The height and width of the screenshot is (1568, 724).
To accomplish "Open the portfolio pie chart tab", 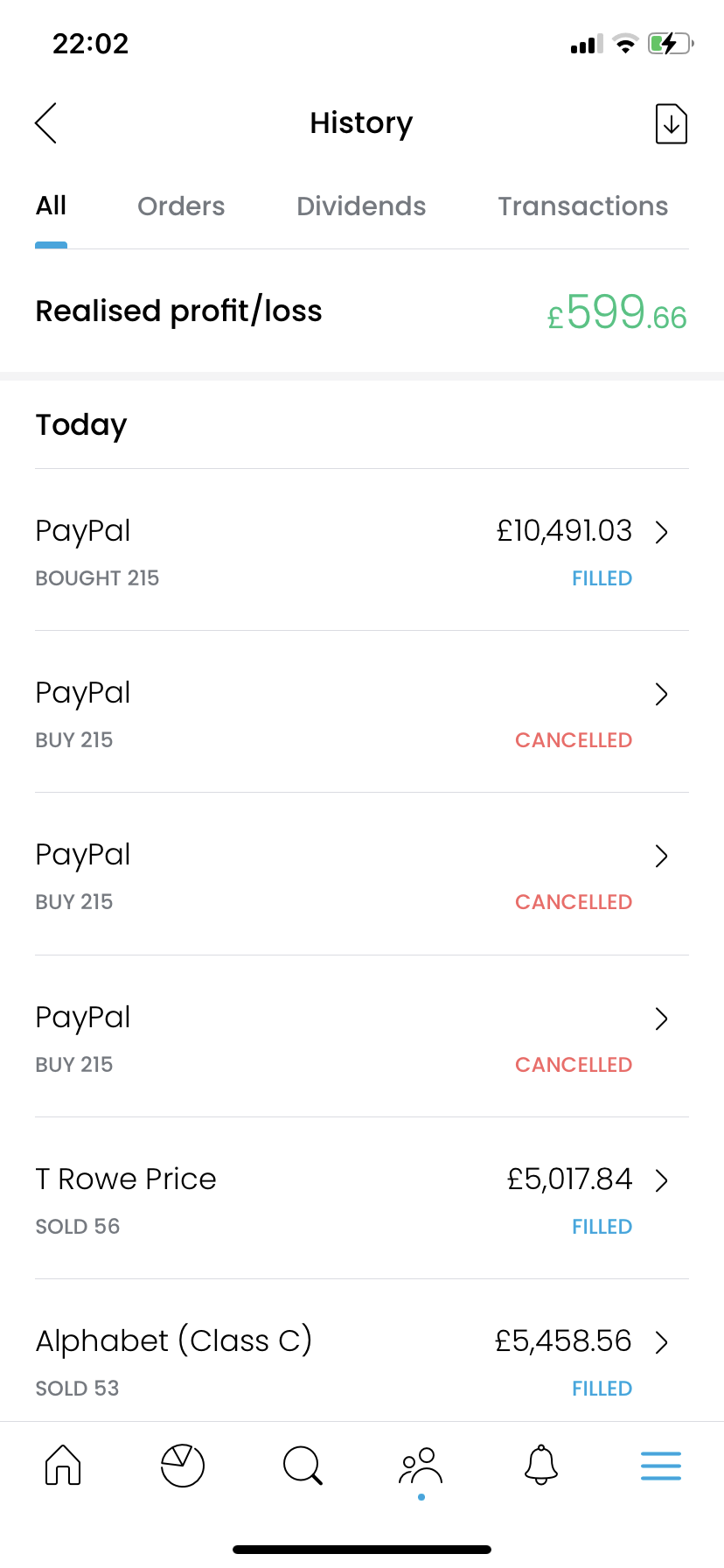I will pyautogui.click(x=183, y=1465).
